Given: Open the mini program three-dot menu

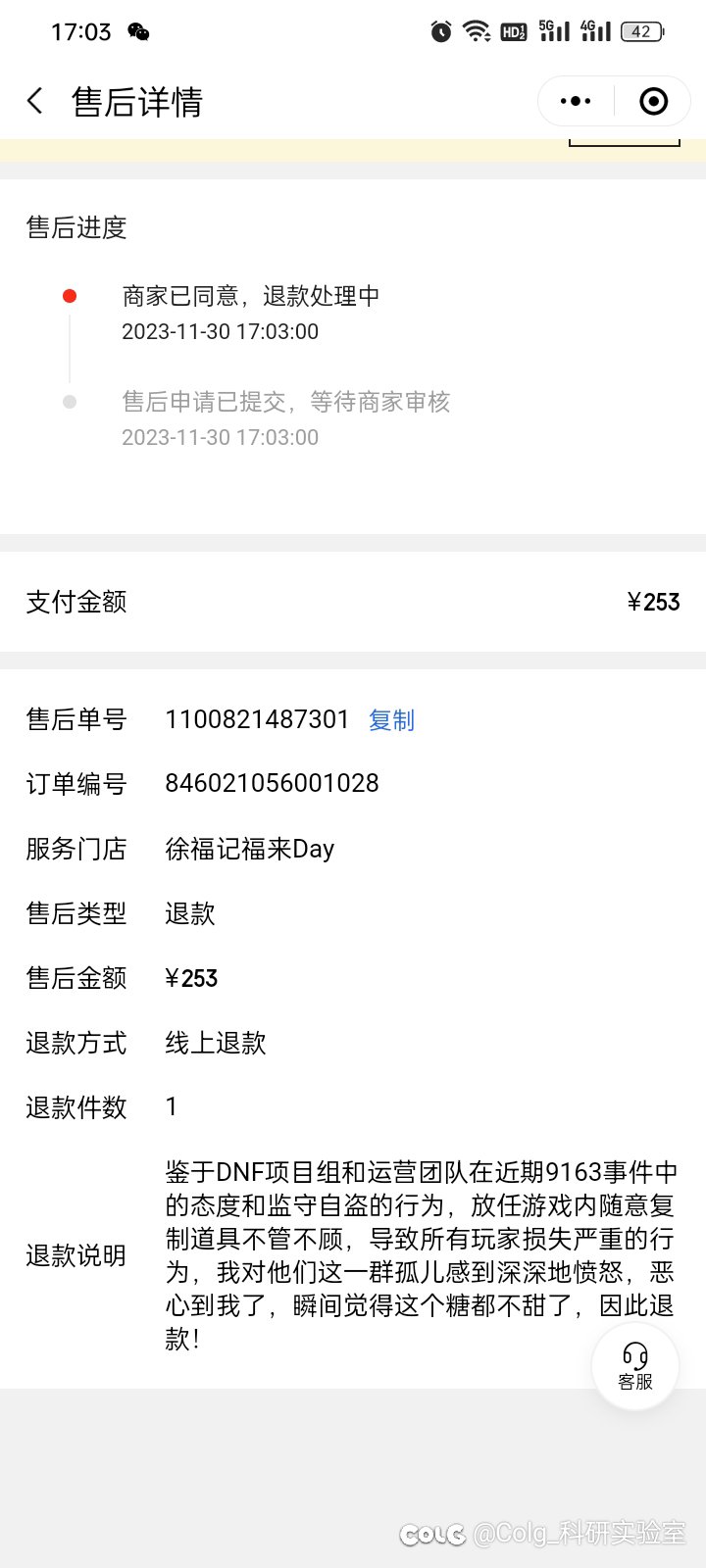Looking at the screenshot, I should click(x=576, y=101).
